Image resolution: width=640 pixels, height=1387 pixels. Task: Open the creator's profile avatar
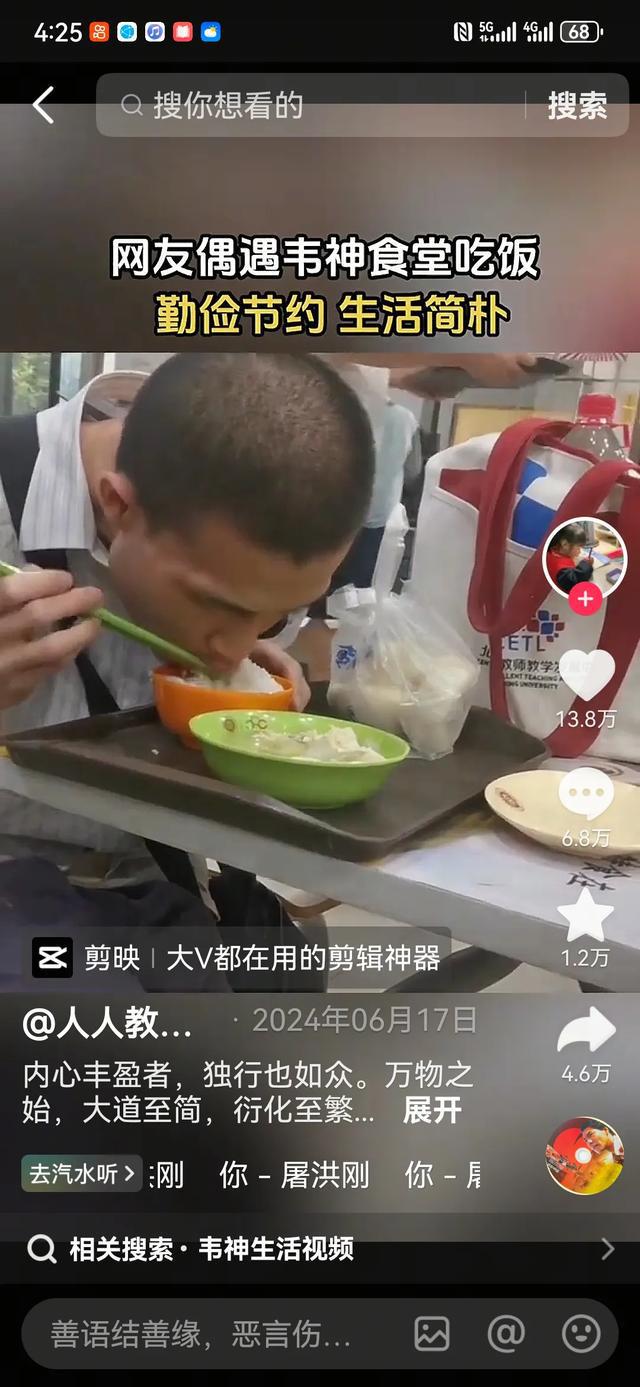pyautogui.click(x=584, y=558)
